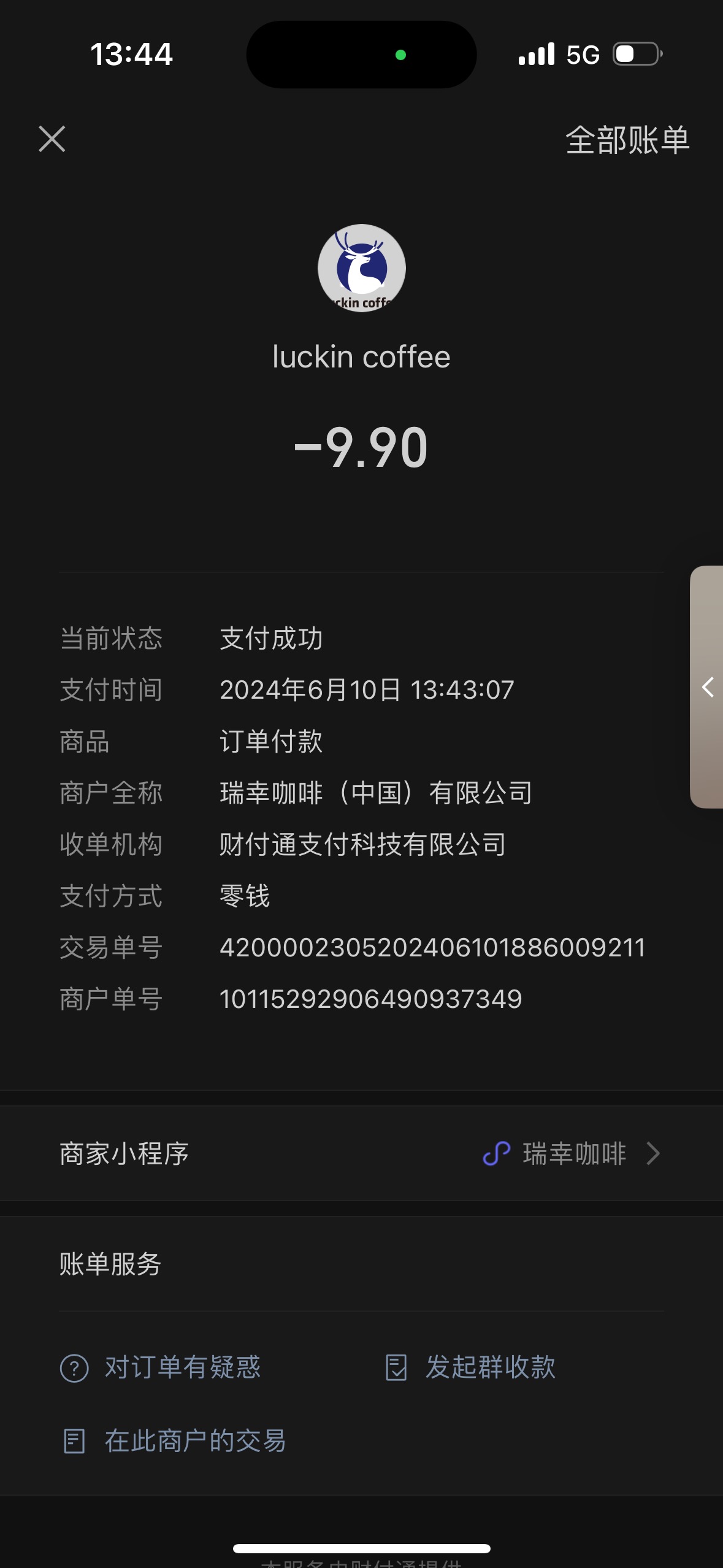Tap 对订单有疑惑 for order help
The width and height of the screenshot is (723, 1568).
coord(160,1367)
